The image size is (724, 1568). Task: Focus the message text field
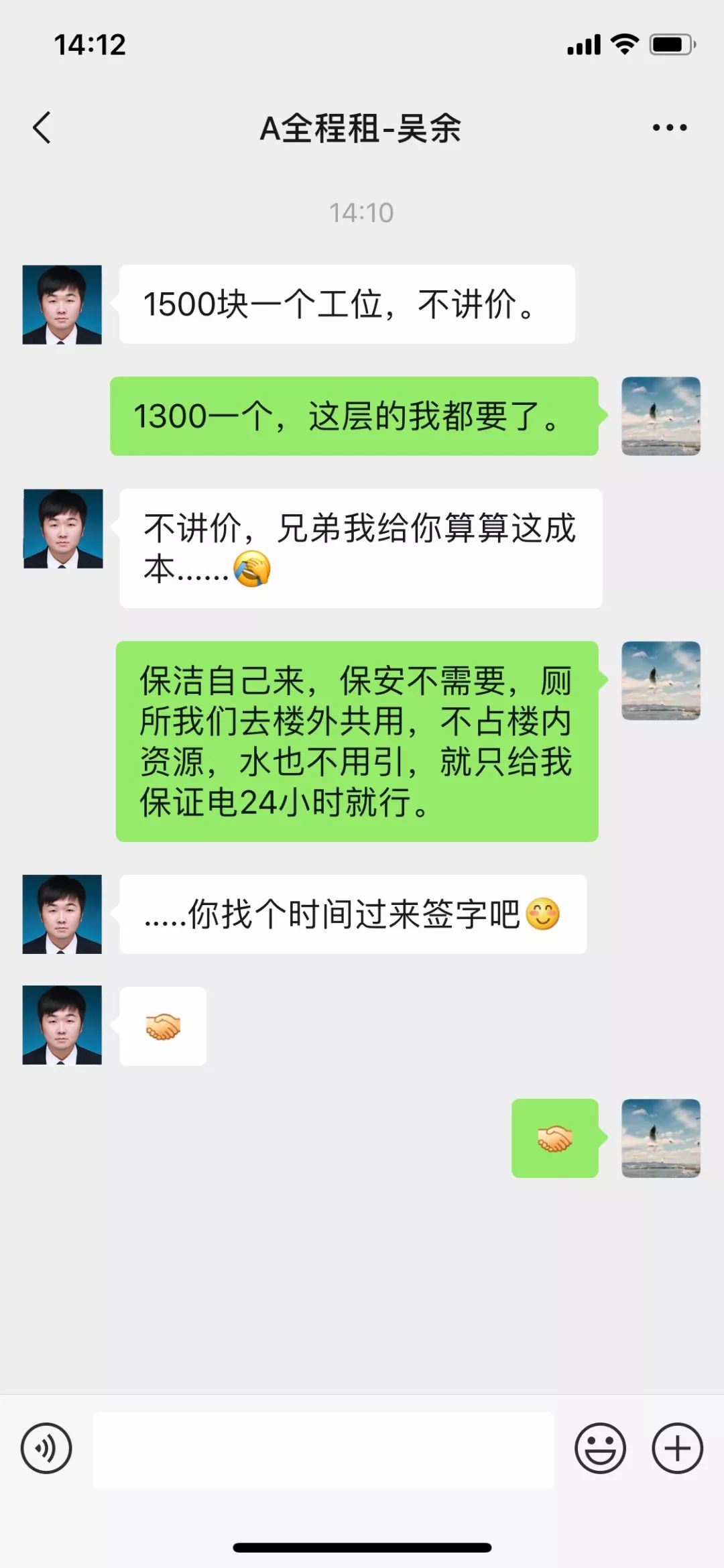[323, 1449]
